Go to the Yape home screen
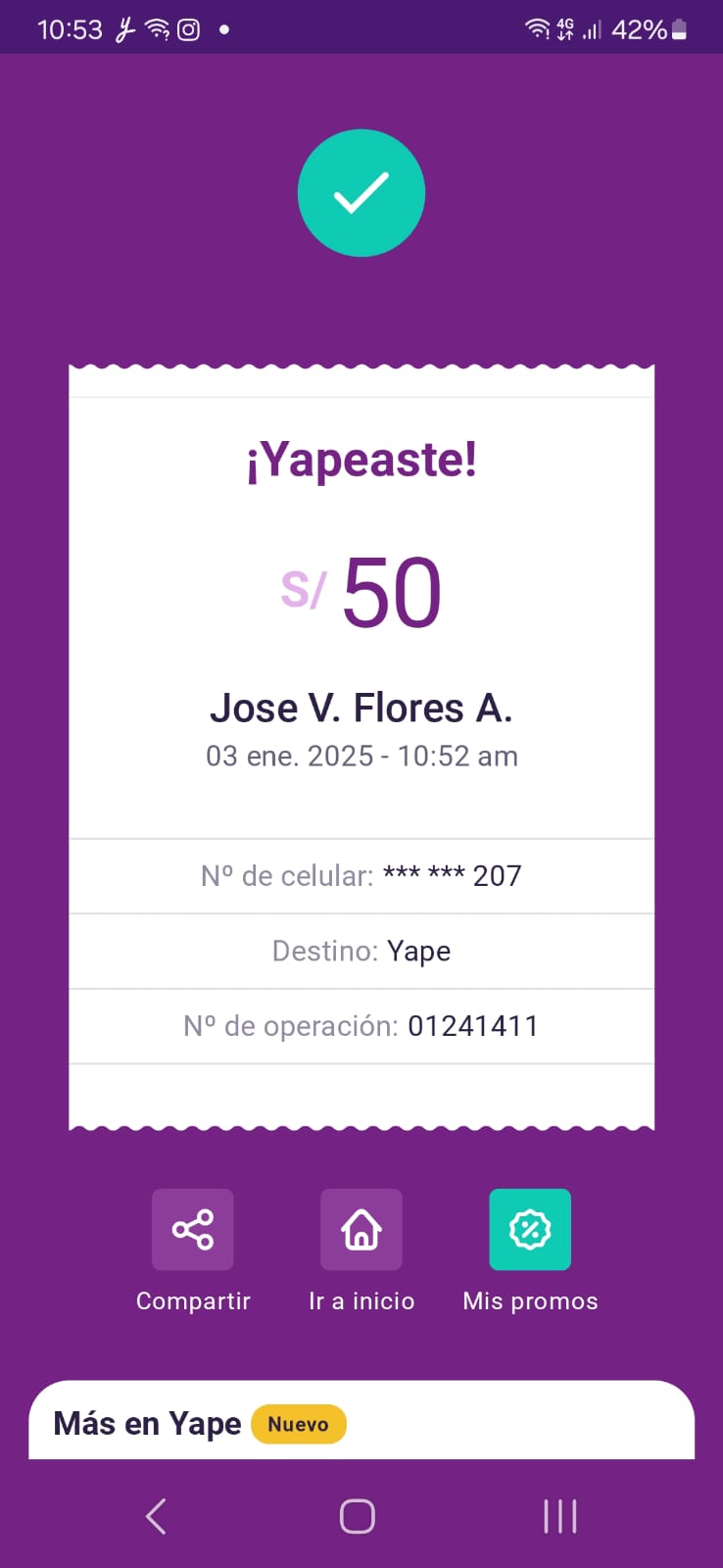This screenshot has height=1568, width=723. [361, 1229]
